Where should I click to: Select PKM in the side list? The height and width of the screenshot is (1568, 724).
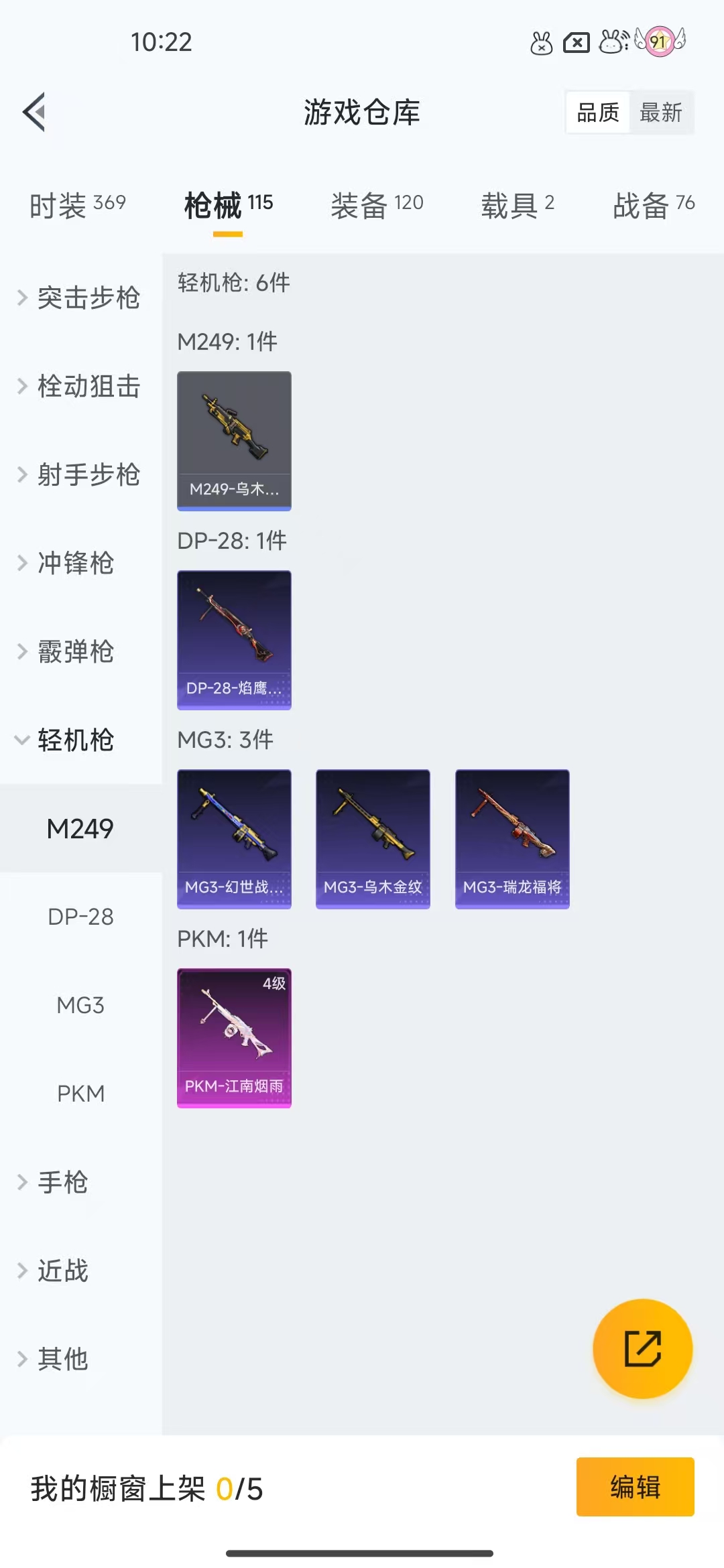tap(80, 1094)
